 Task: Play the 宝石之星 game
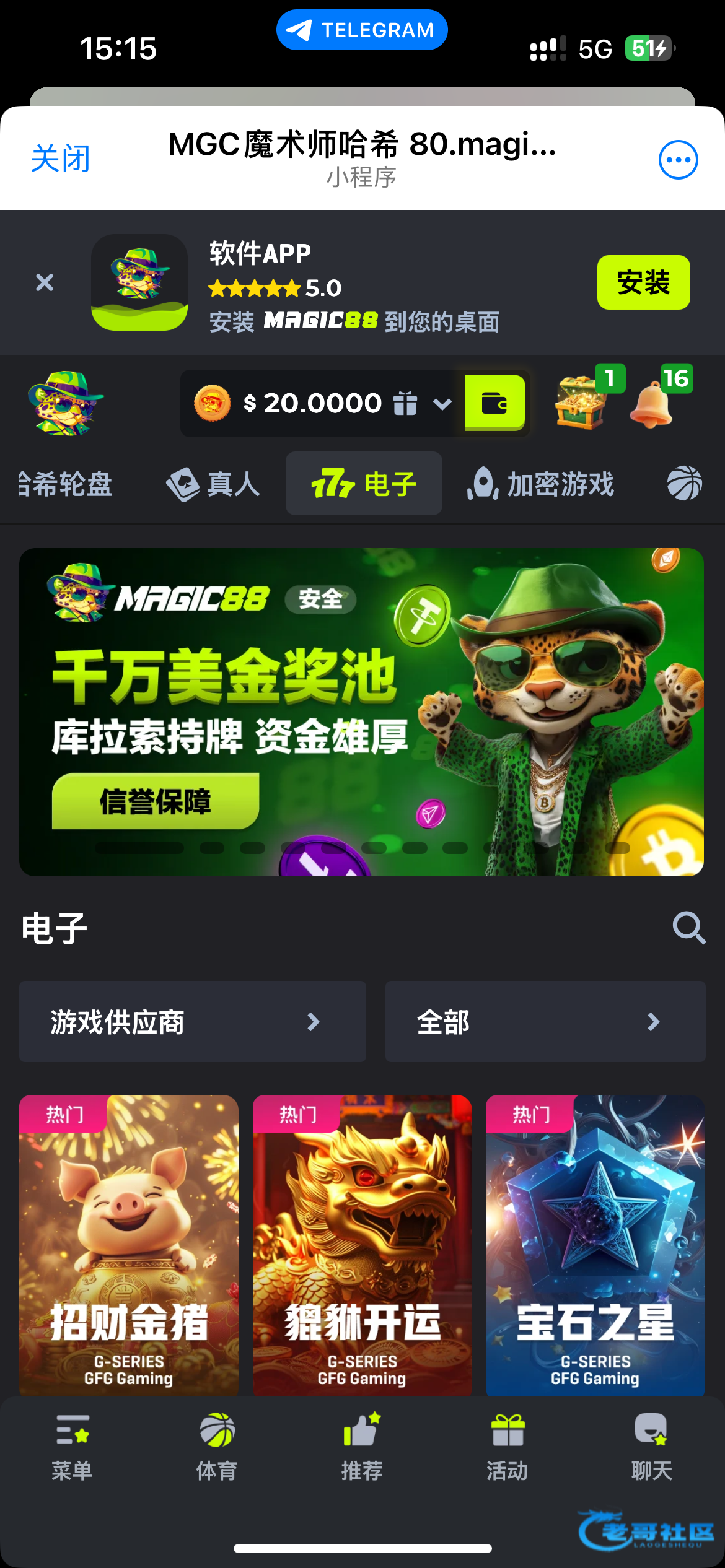click(595, 1245)
